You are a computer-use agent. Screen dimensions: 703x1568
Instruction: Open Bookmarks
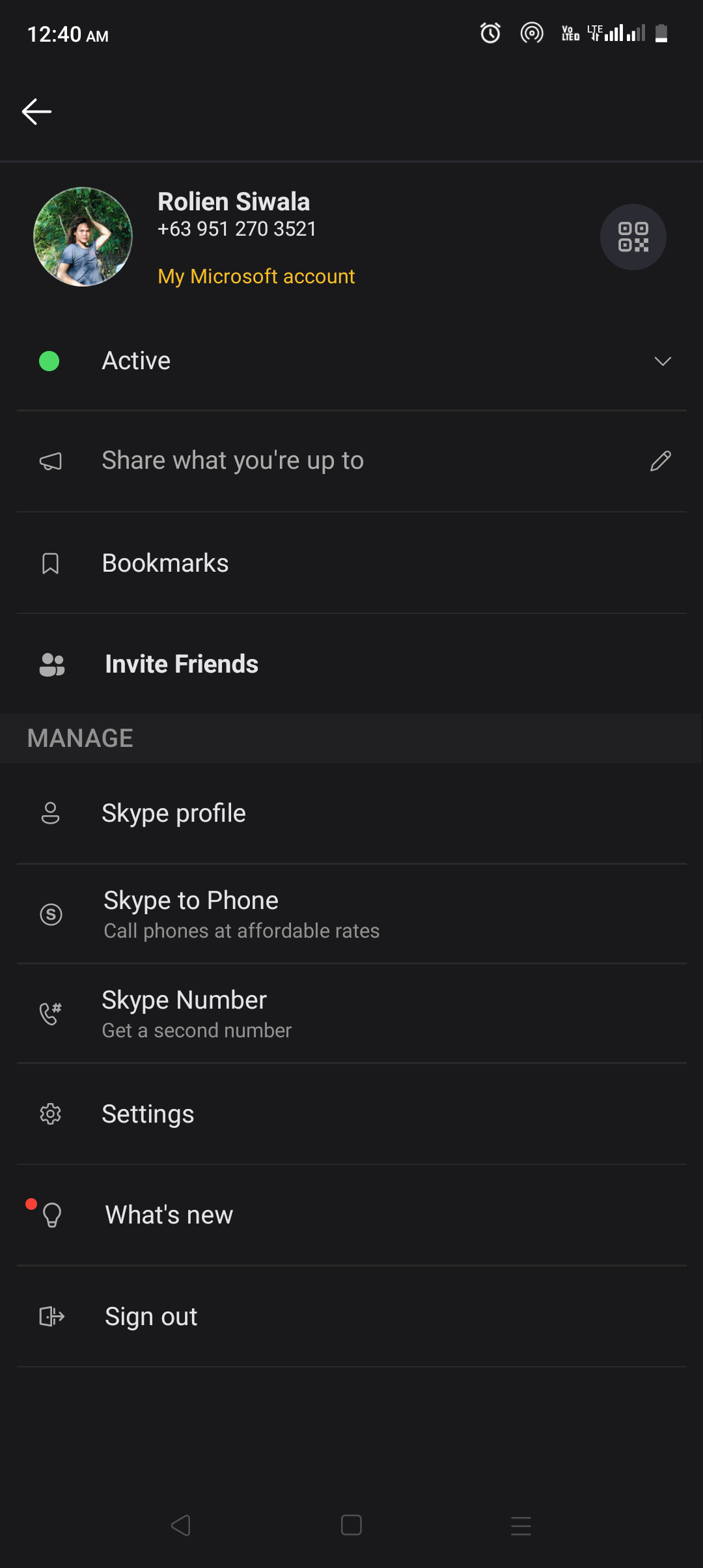tap(351, 563)
